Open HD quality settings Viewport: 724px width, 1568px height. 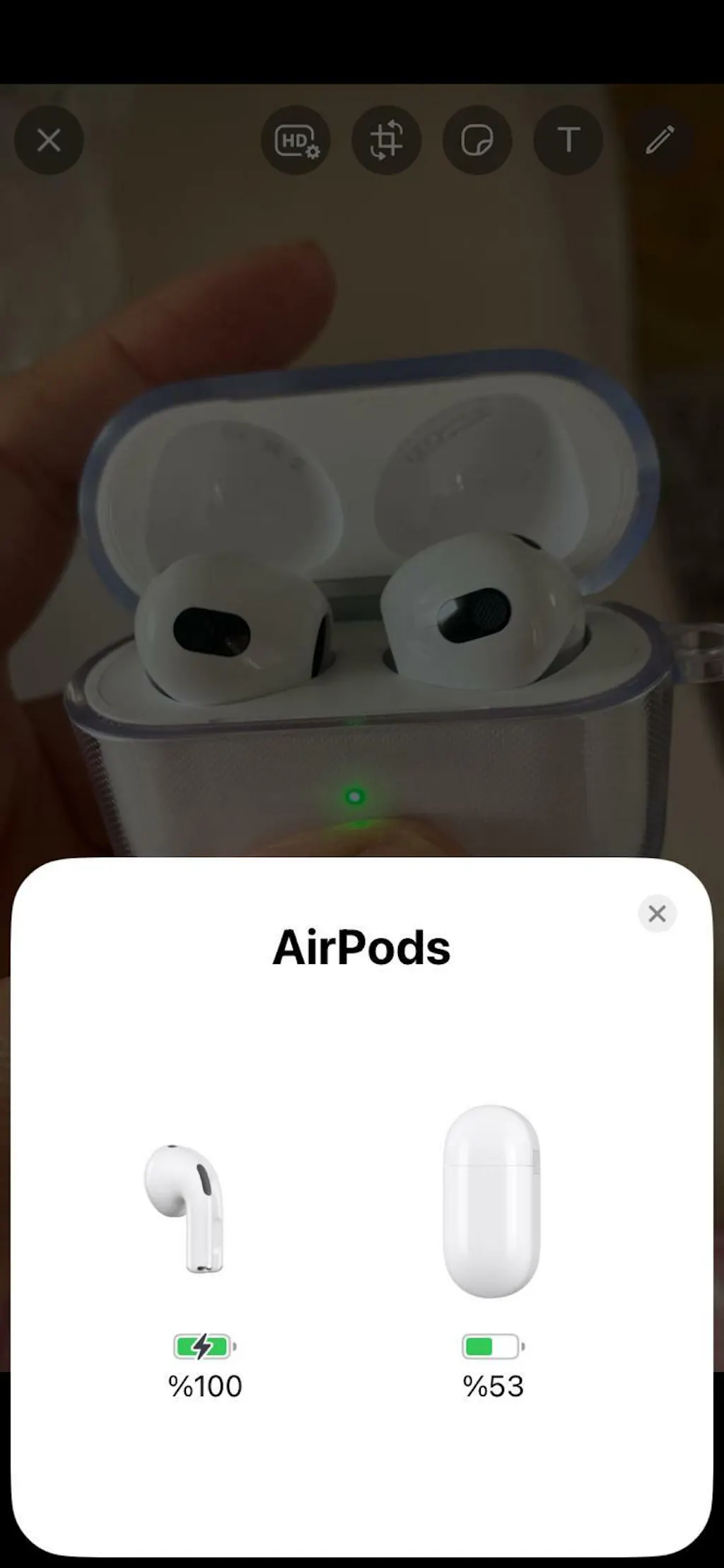[296, 140]
